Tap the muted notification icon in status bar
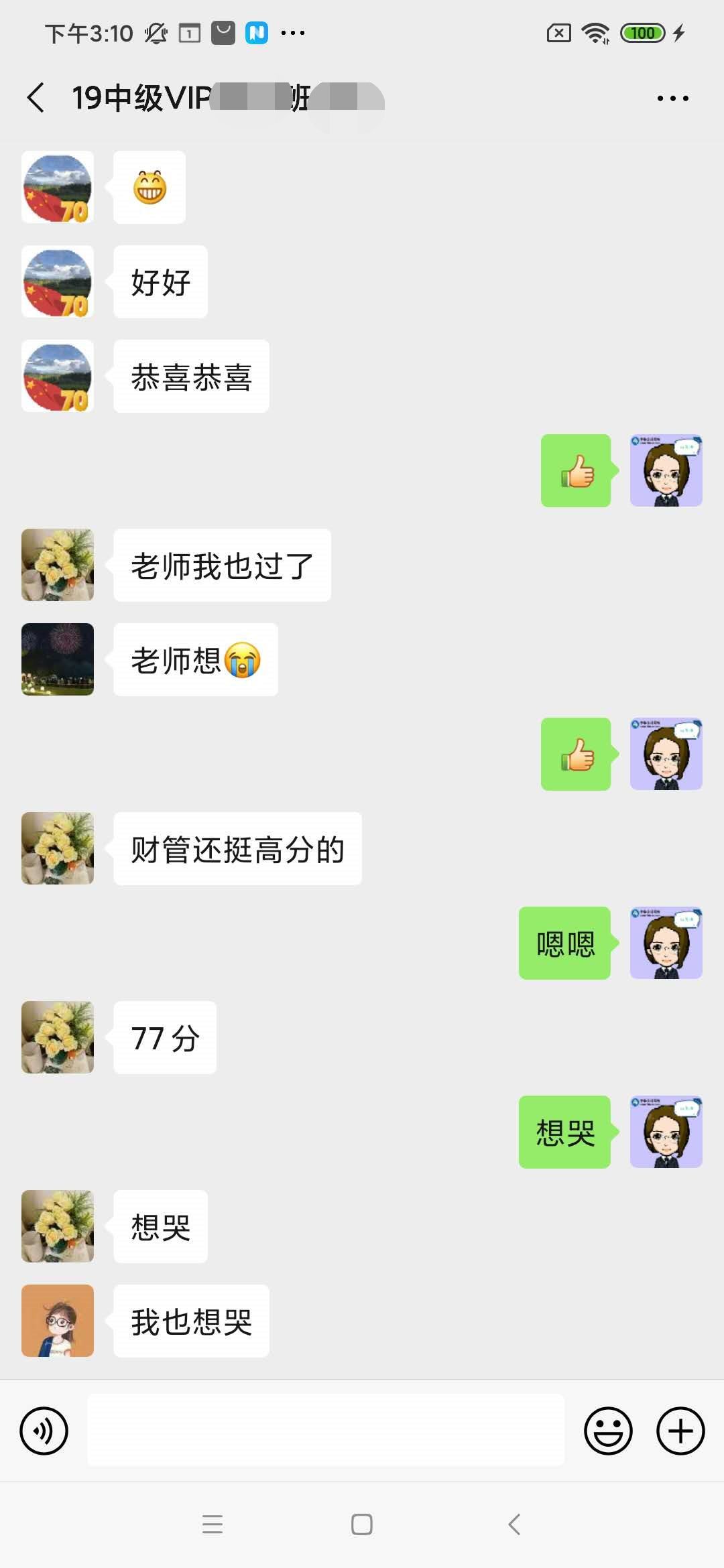Image resolution: width=724 pixels, height=1568 pixels. (156, 32)
